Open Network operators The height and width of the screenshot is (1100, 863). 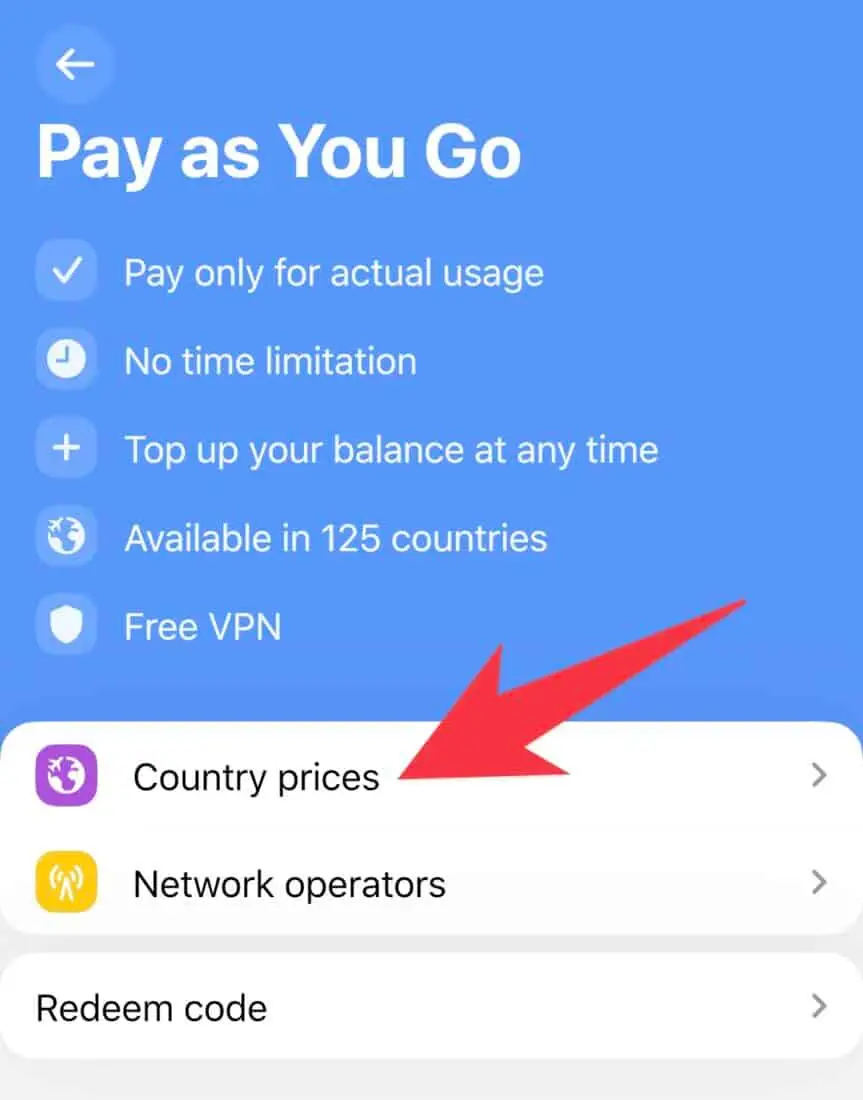click(290, 884)
